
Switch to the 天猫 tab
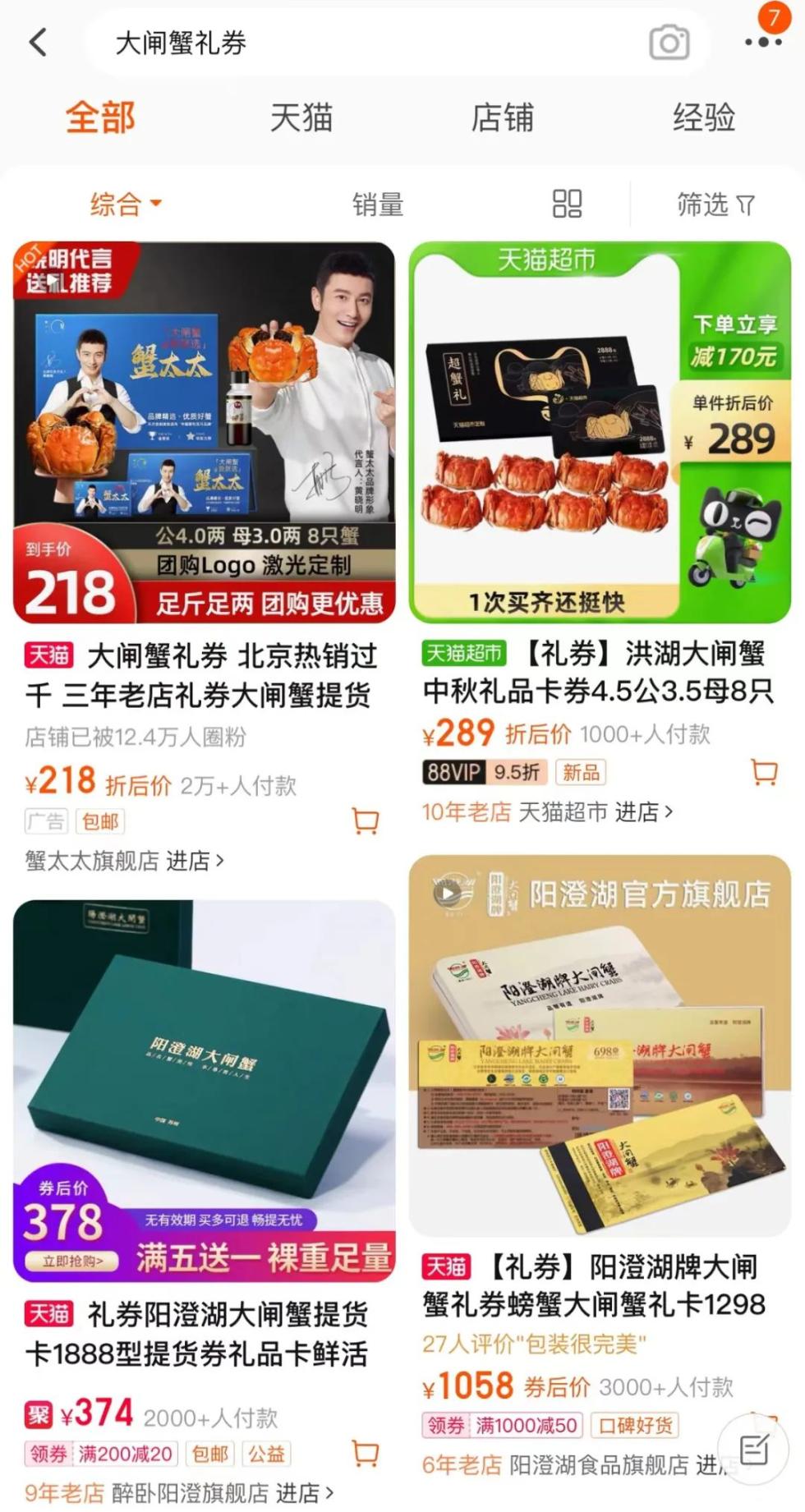tap(301, 117)
